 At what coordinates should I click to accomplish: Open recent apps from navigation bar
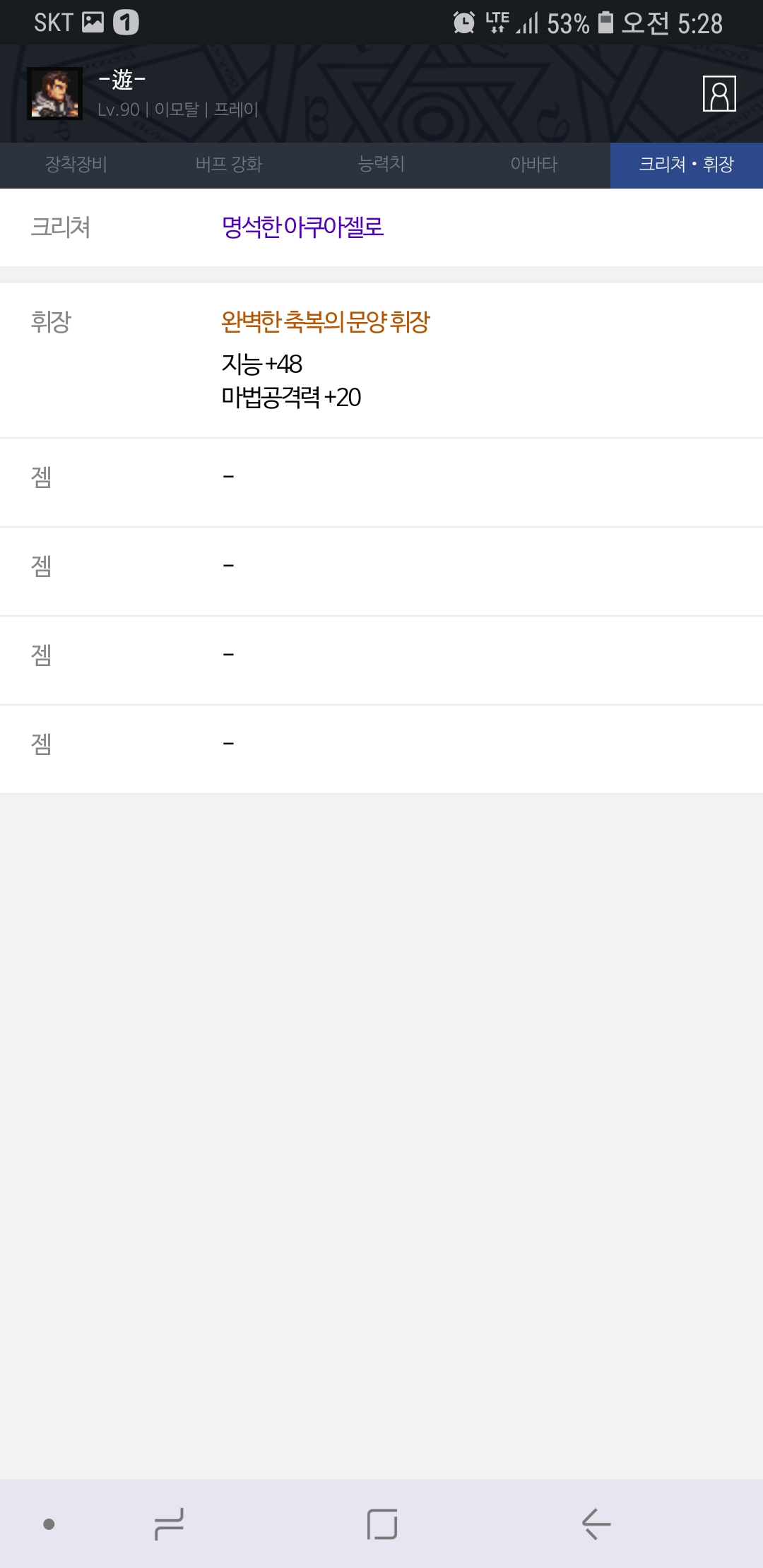[169, 1524]
